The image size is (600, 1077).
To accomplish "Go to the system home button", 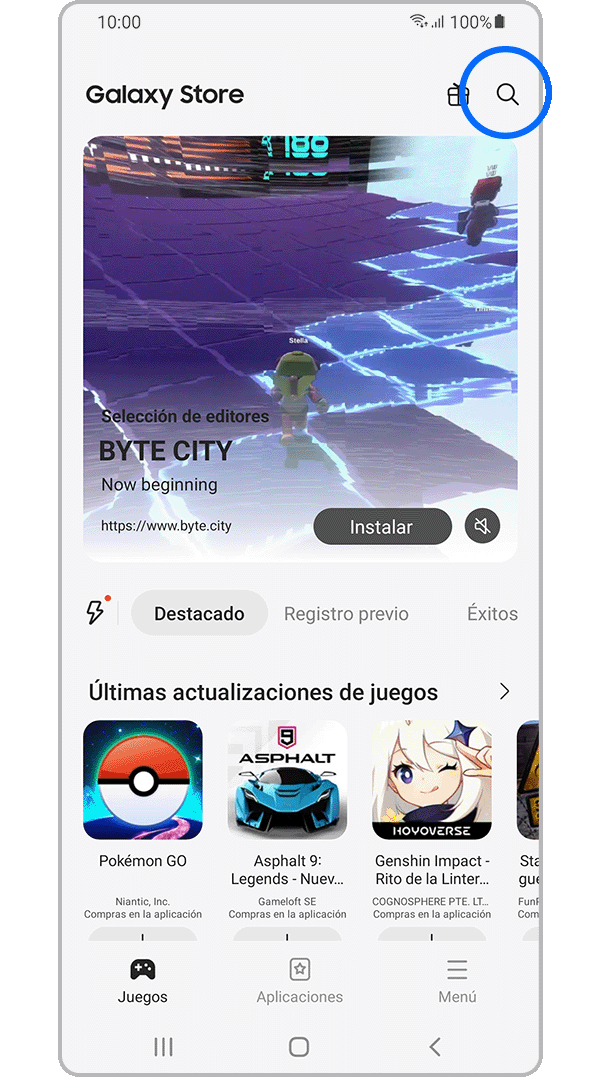I will click(x=299, y=1046).
